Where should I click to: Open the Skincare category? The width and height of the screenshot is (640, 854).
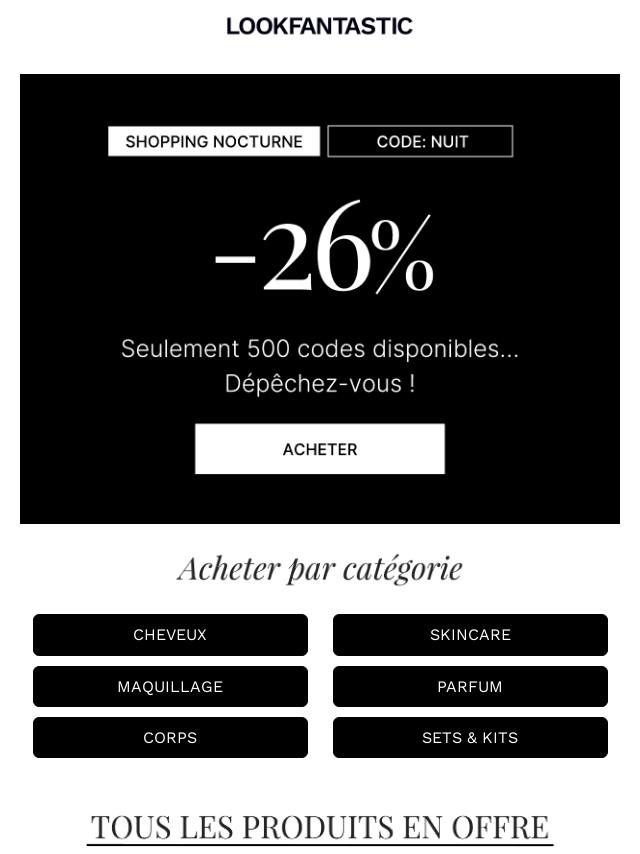coord(470,635)
